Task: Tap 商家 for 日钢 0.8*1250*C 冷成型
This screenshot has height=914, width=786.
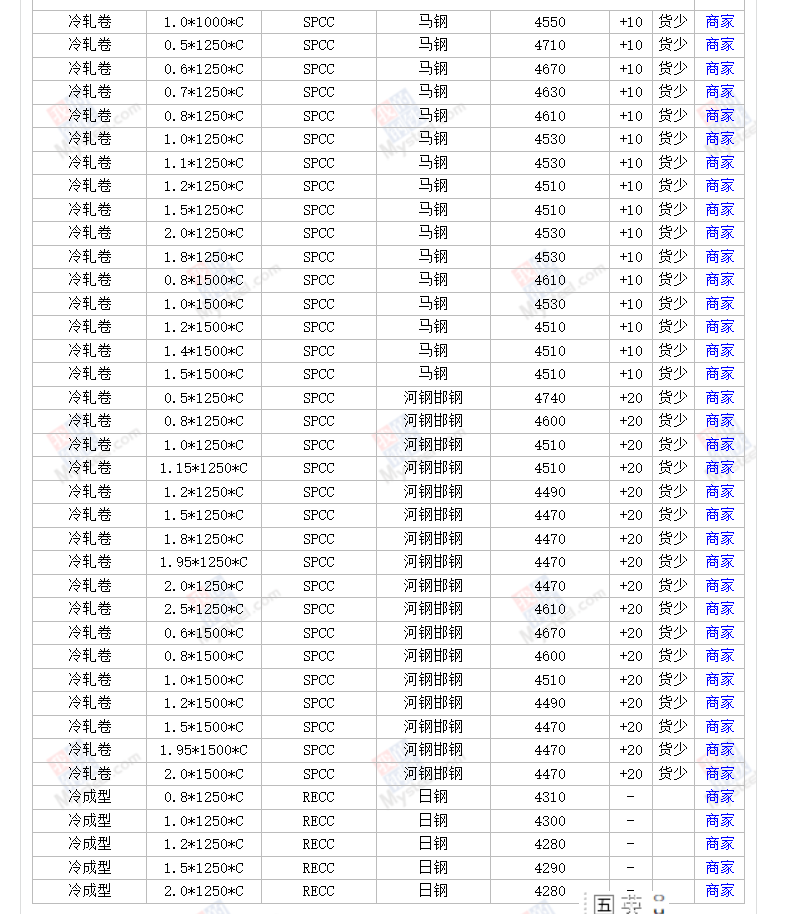Action: click(719, 797)
